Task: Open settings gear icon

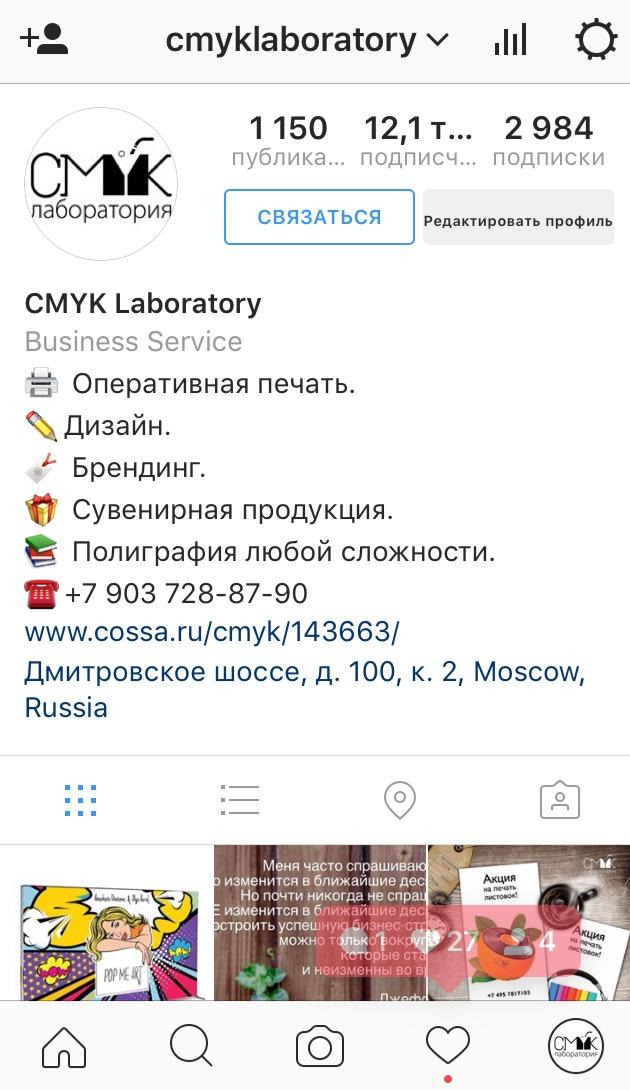Action: (596, 40)
